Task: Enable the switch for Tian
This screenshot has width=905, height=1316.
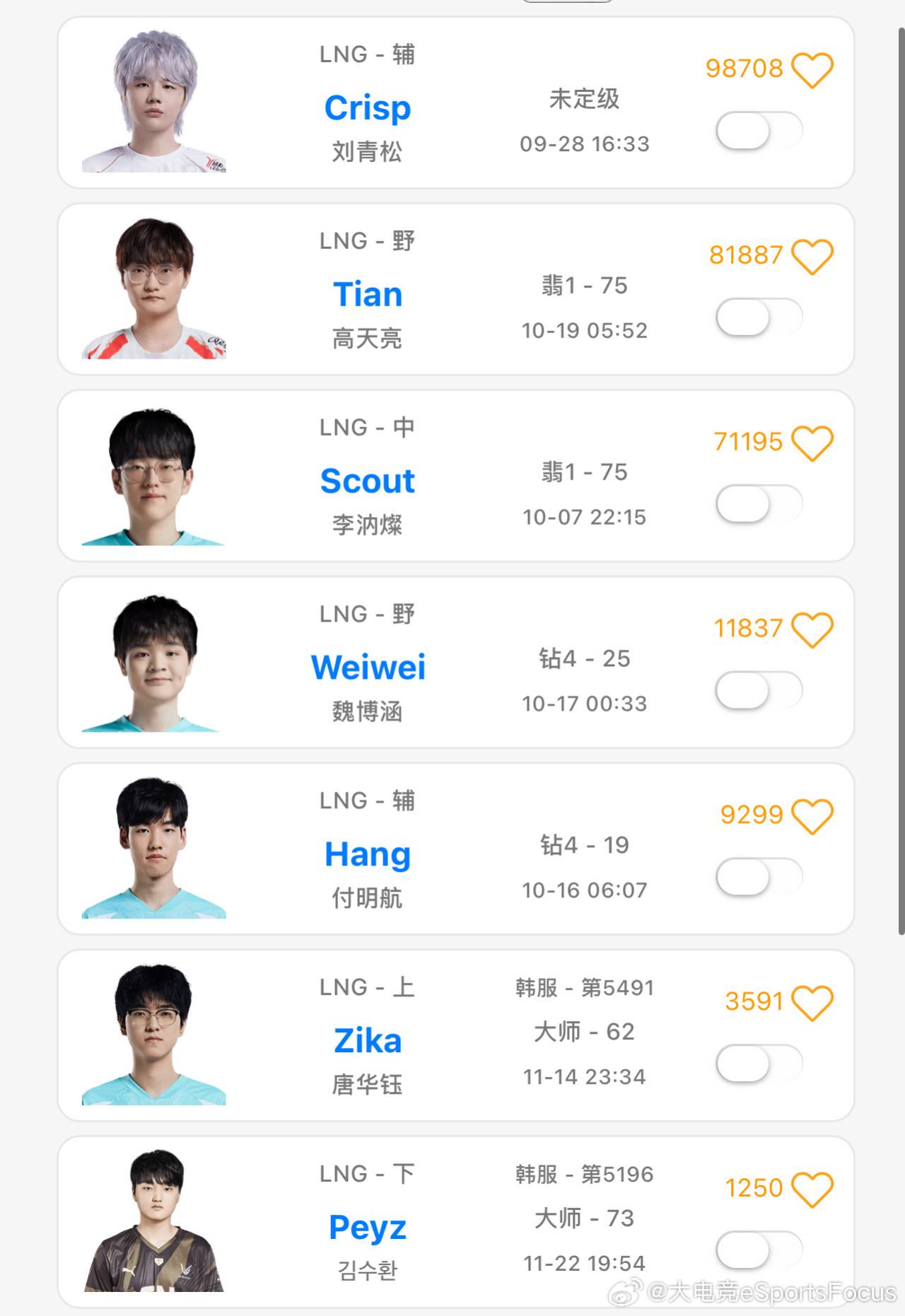Action: tap(759, 318)
